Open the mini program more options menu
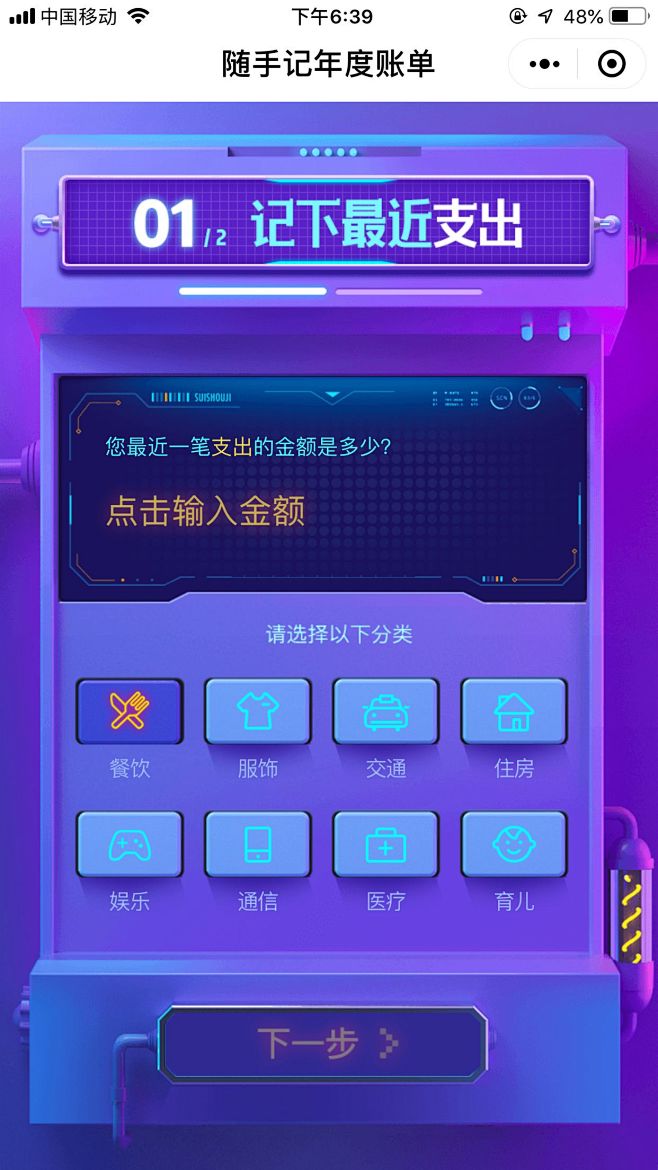The height and width of the screenshot is (1170, 658). pos(545,64)
